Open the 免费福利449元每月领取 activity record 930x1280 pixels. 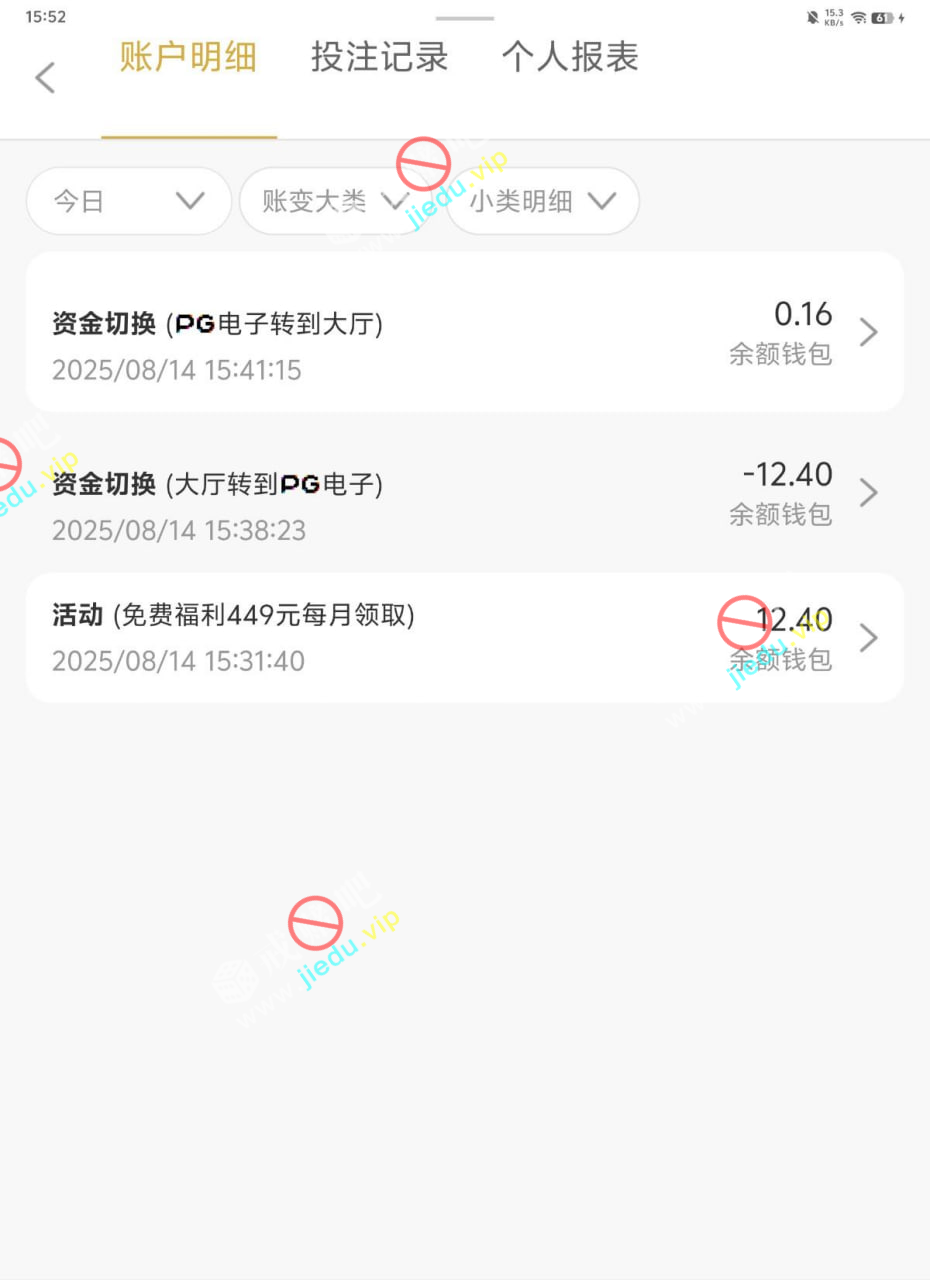coord(464,638)
